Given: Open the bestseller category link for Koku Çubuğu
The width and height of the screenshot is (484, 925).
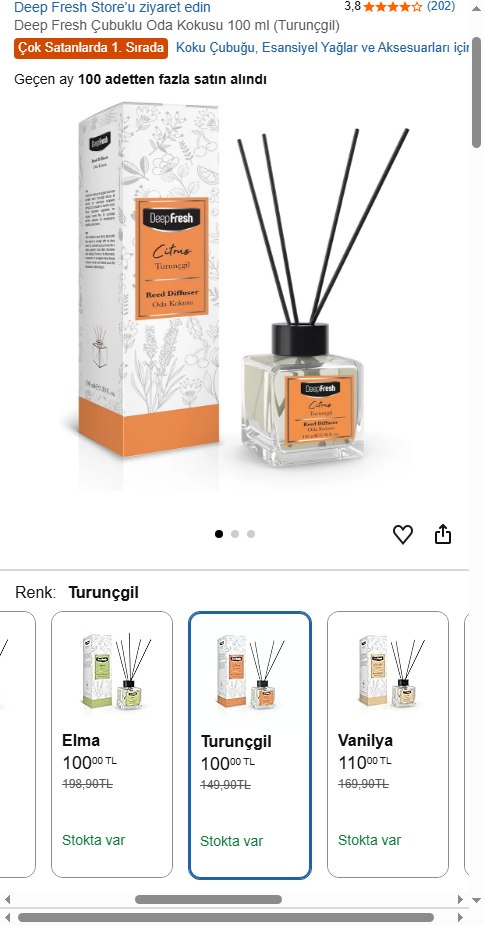Looking at the screenshot, I should pyautogui.click(x=322, y=47).
